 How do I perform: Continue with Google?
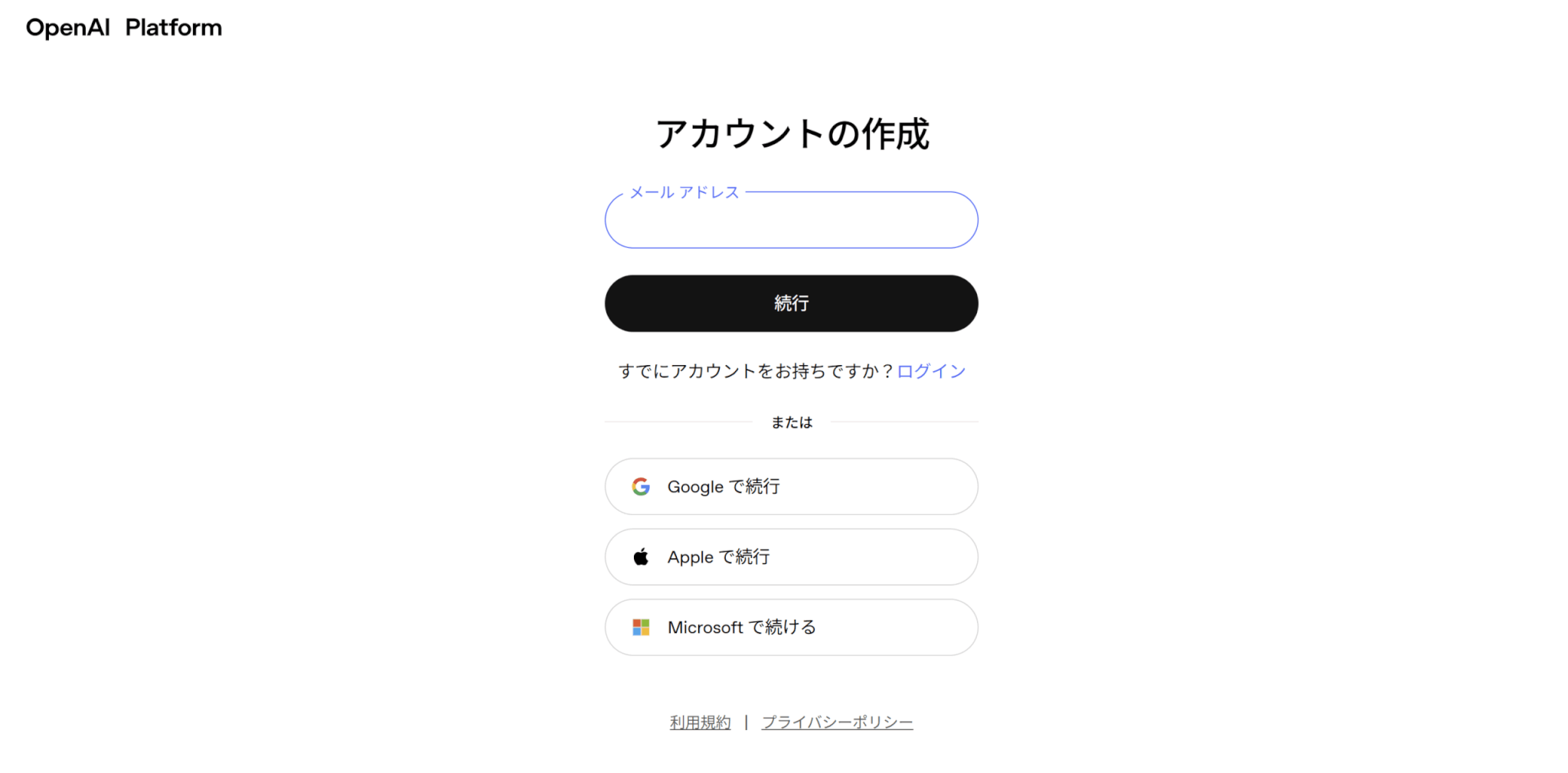click(x=791, y=487)
